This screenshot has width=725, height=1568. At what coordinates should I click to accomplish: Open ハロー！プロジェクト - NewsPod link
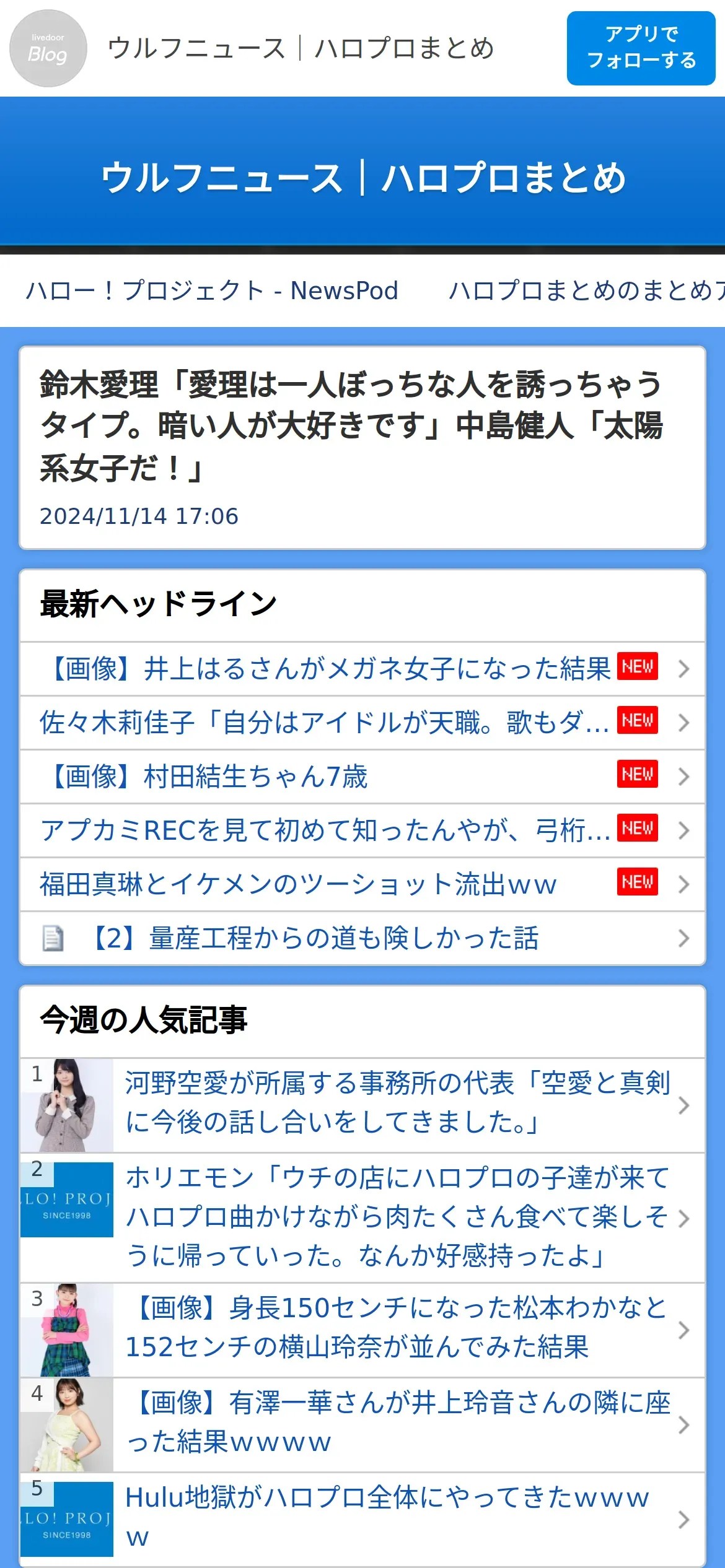click(212, 290)
